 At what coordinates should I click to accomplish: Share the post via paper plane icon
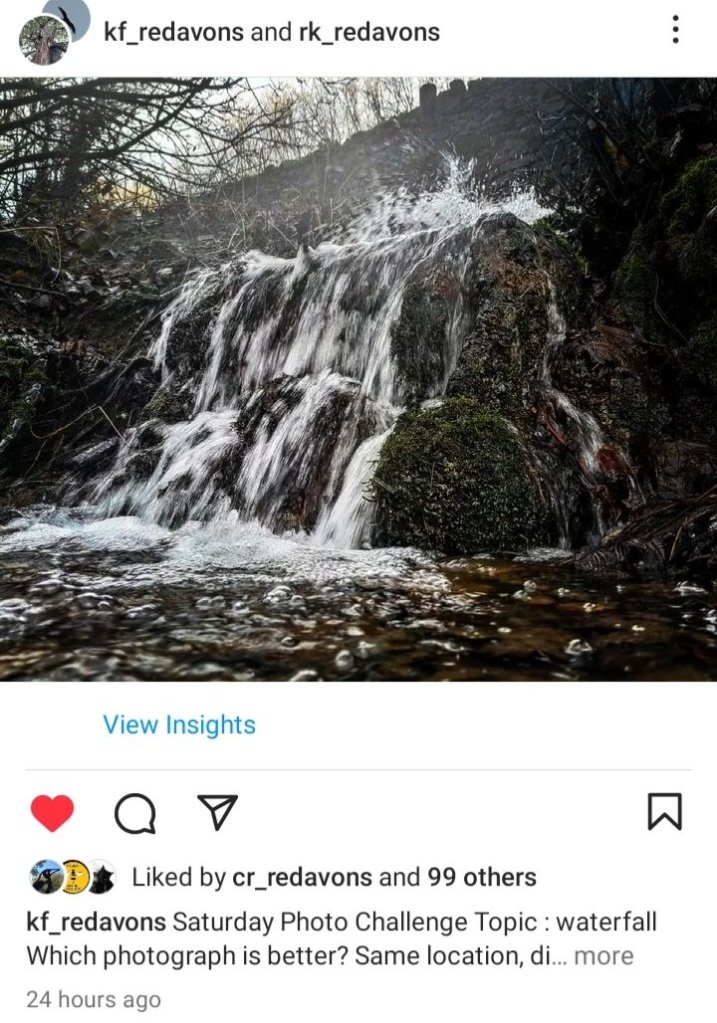pyautogui.click(x=217, y=812)
